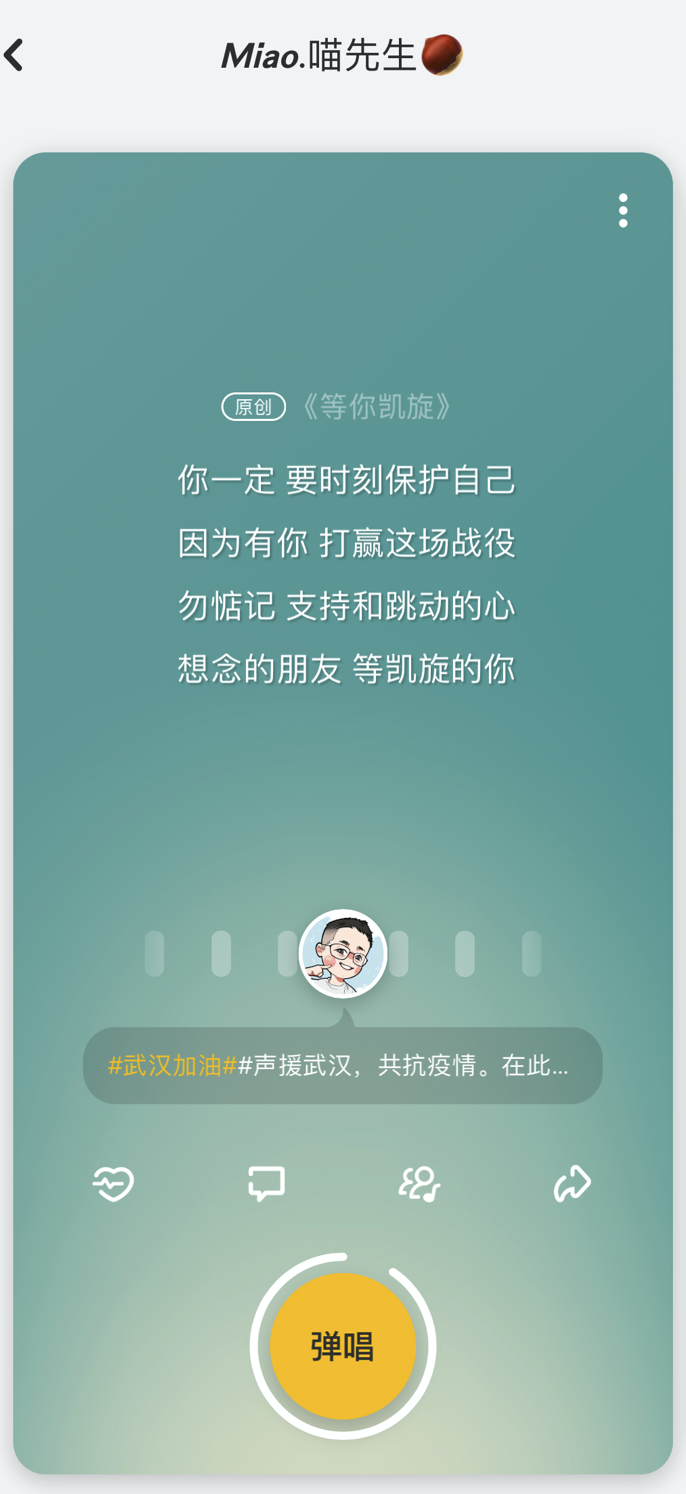Like the song with the heart icon

(113, 1184)
